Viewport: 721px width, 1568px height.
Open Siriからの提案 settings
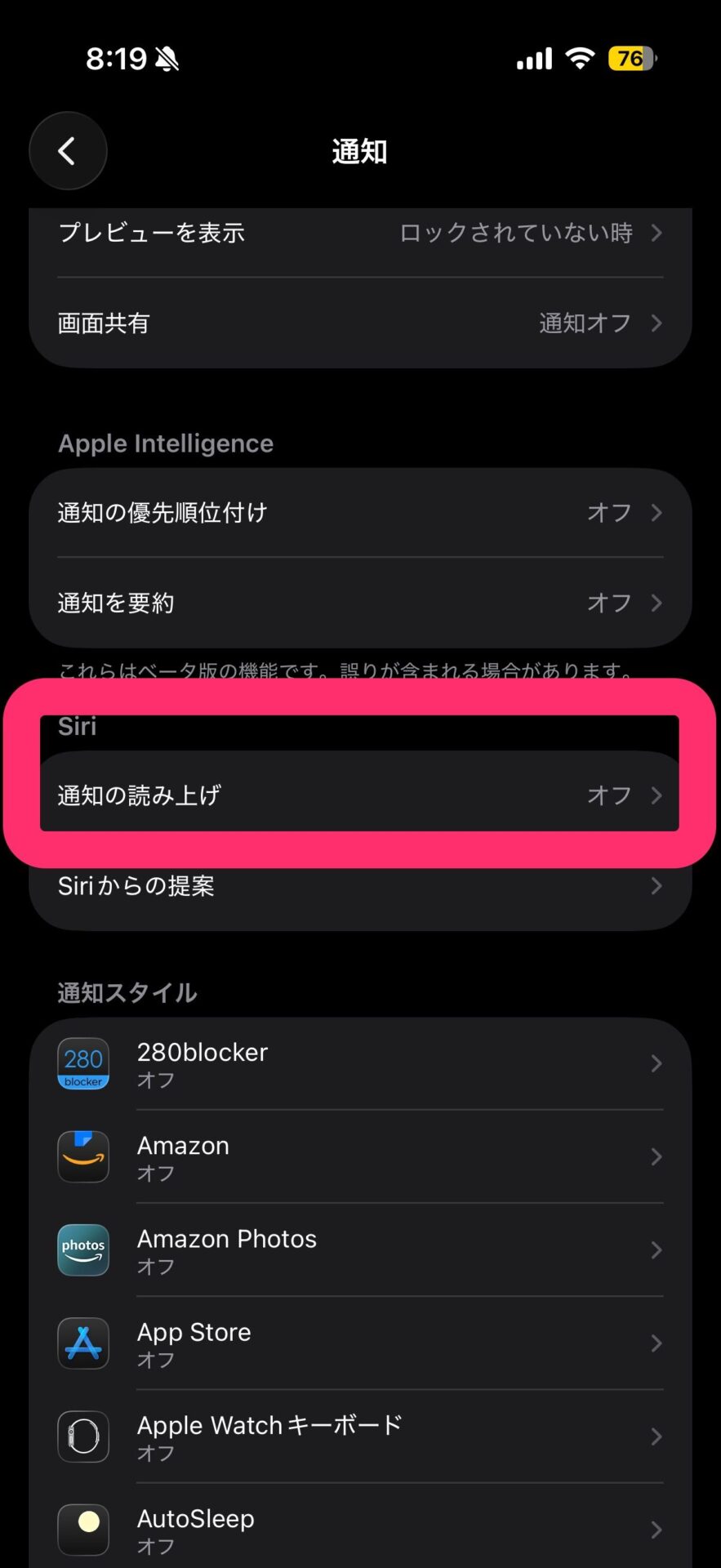click(359, 886)
